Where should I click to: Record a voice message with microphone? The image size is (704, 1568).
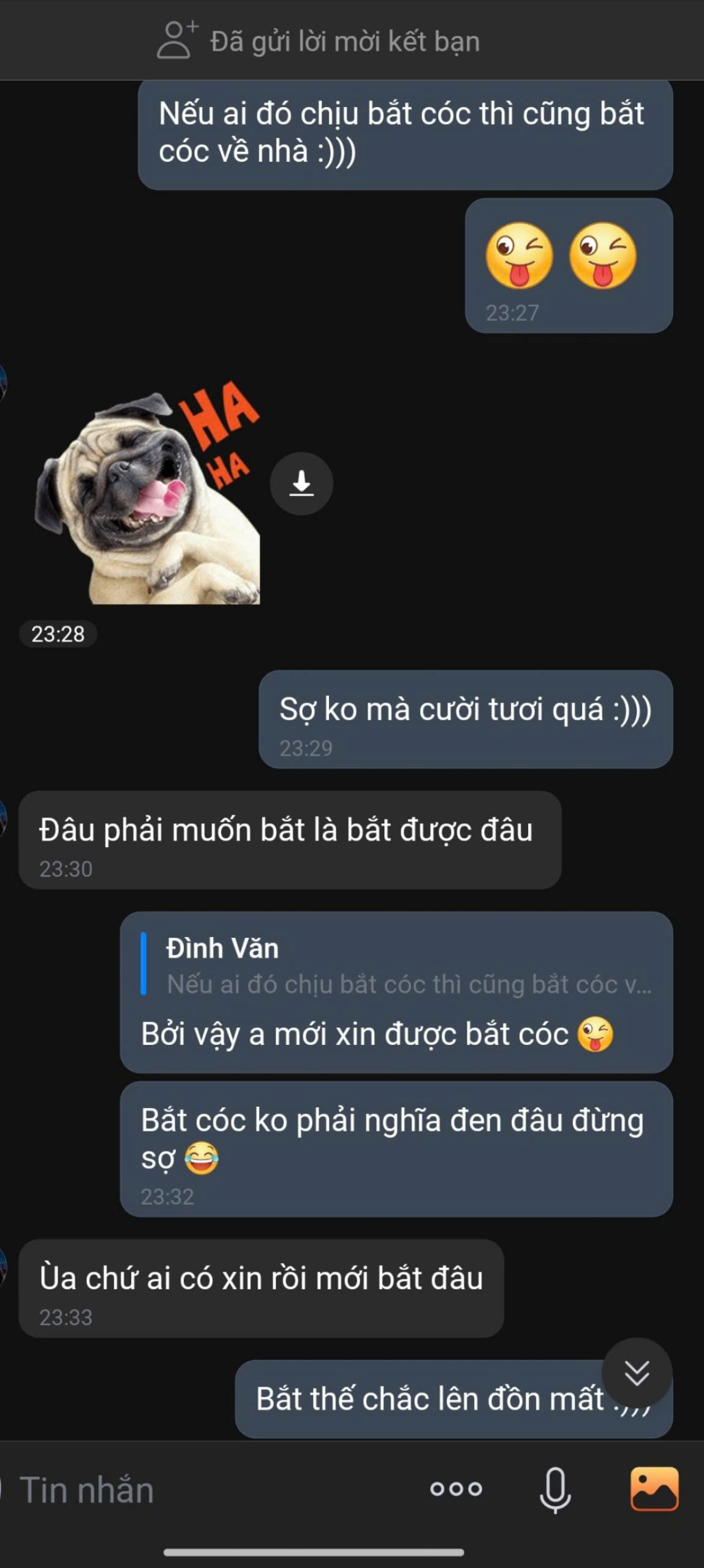point(555,1490)
